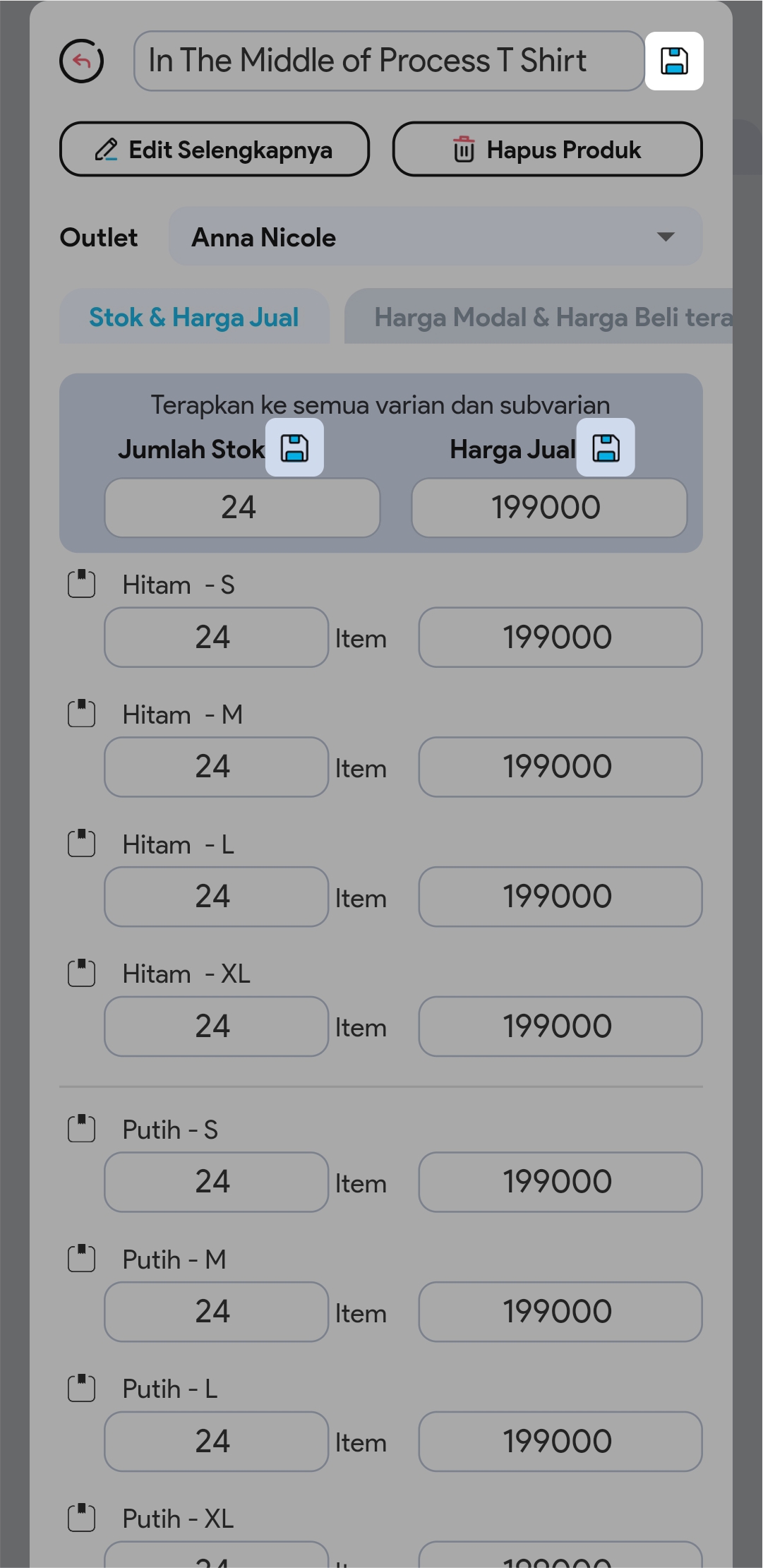The width and height of the screenshot is (763, 1568).
Task: Edit stock quantity for Hitam - M
Action: click(x=216, y=767)
